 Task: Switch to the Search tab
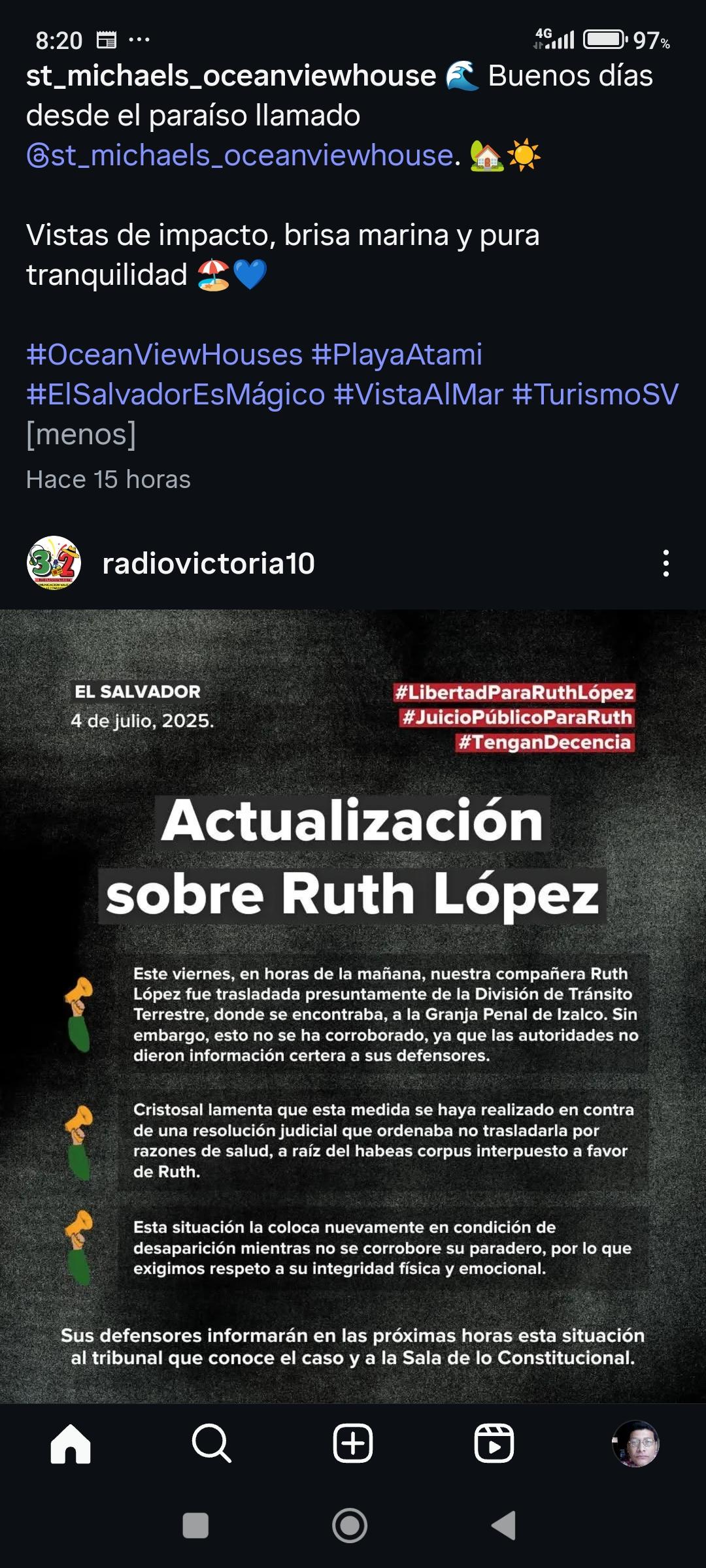[212, 1443]
